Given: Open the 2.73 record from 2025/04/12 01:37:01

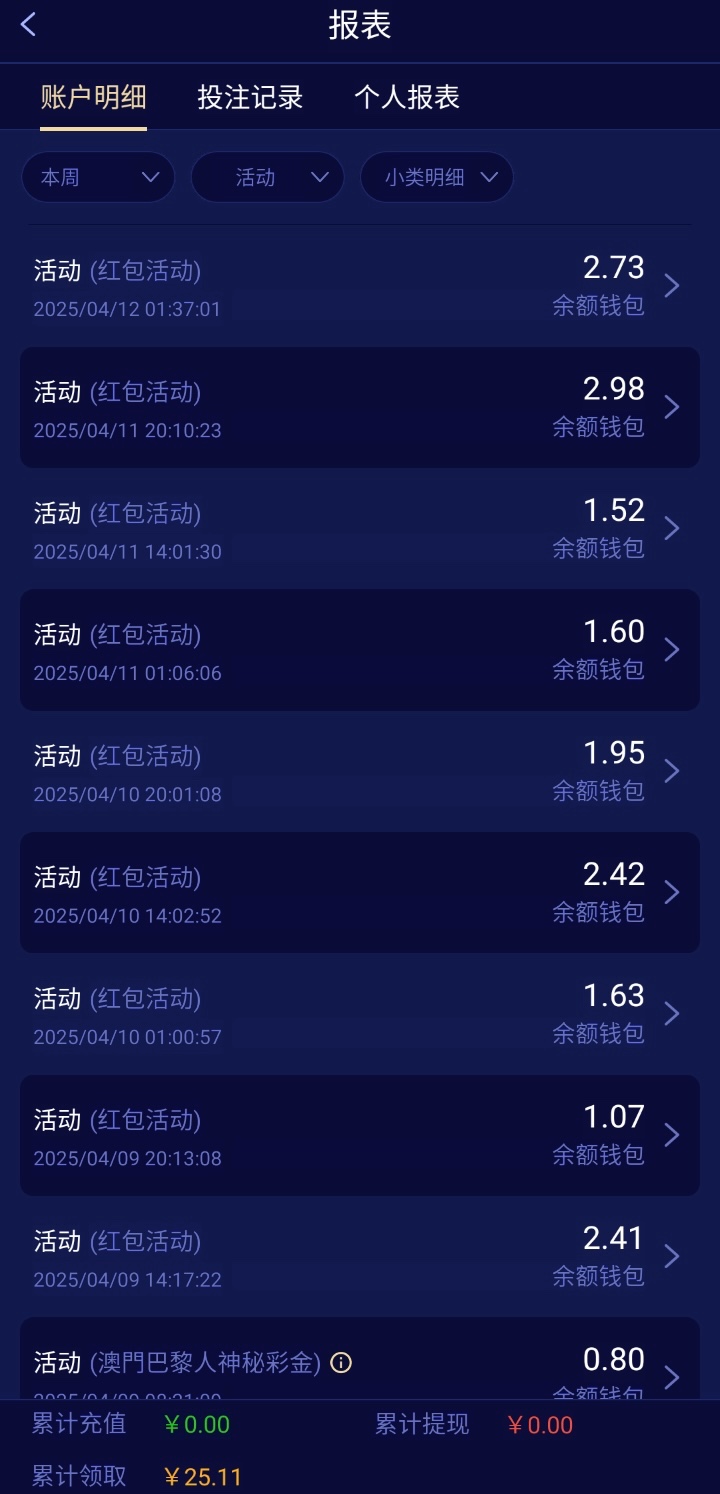Looking at the screenshot, I should click(x=360, y=286).
